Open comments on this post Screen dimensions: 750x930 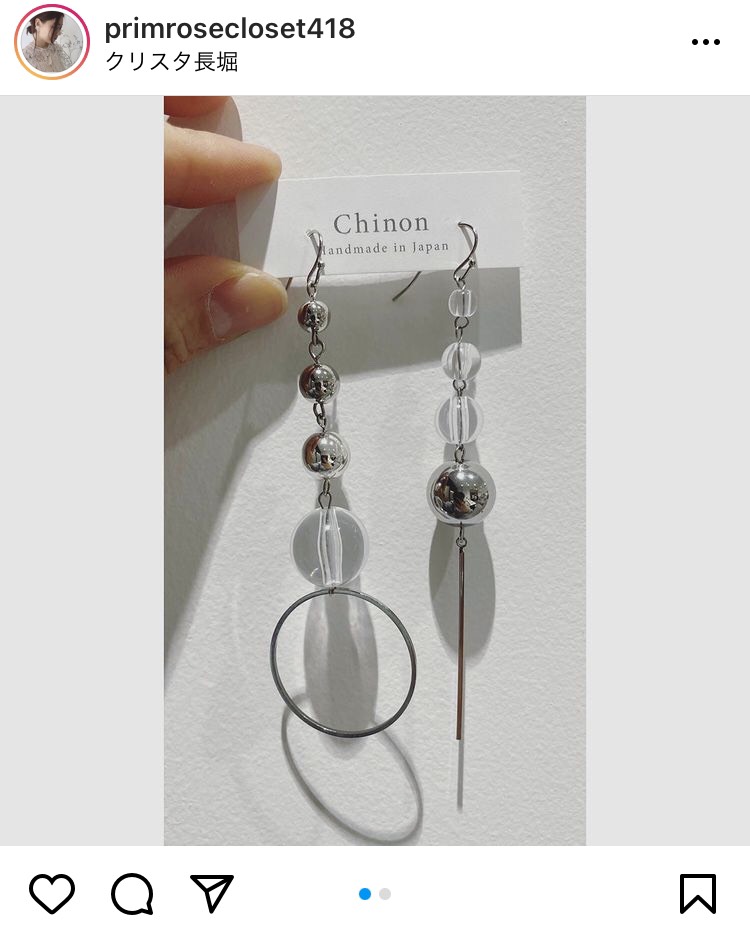click(x=132, y=893)
